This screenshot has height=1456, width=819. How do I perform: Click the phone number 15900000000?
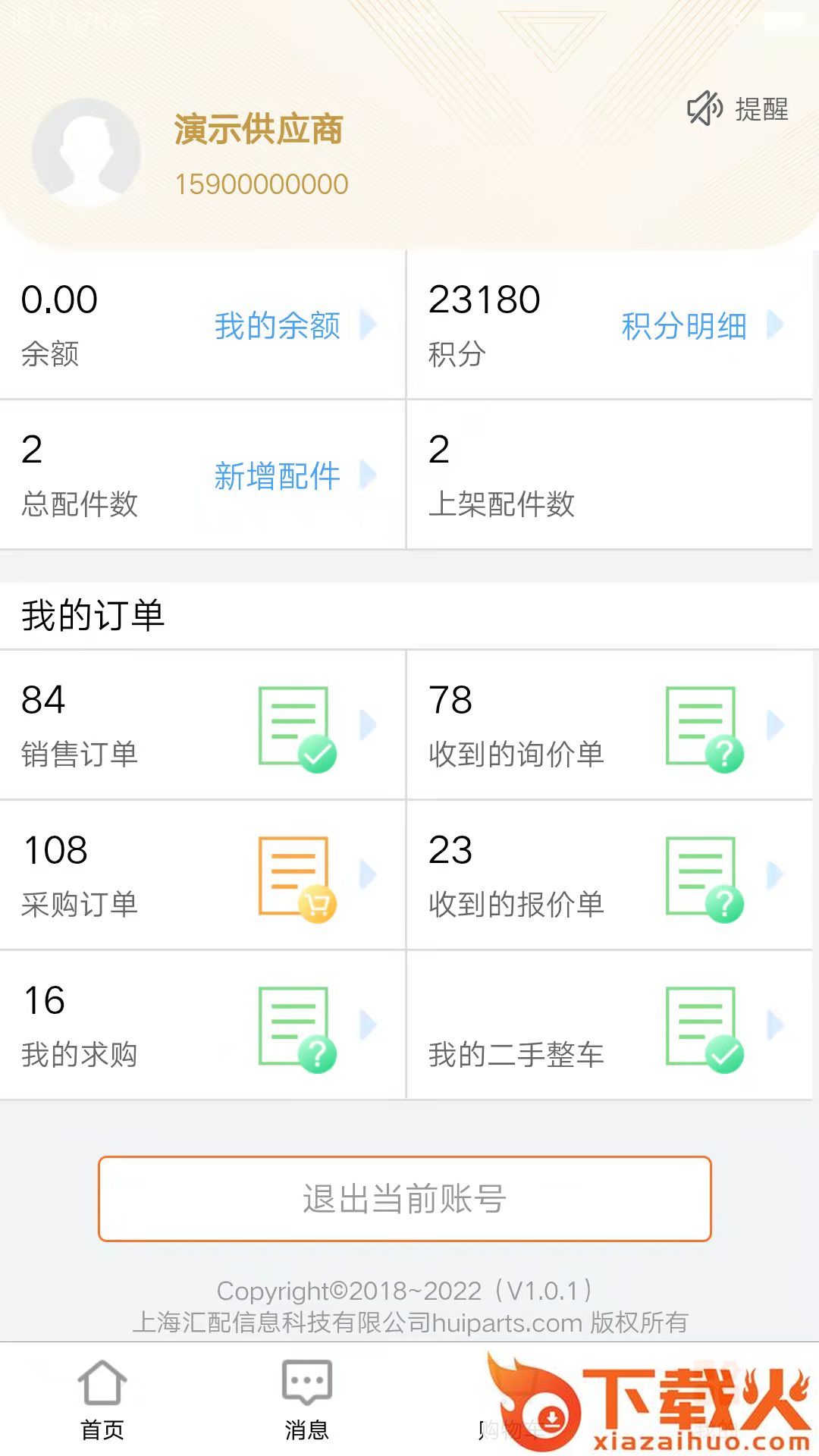261,183
